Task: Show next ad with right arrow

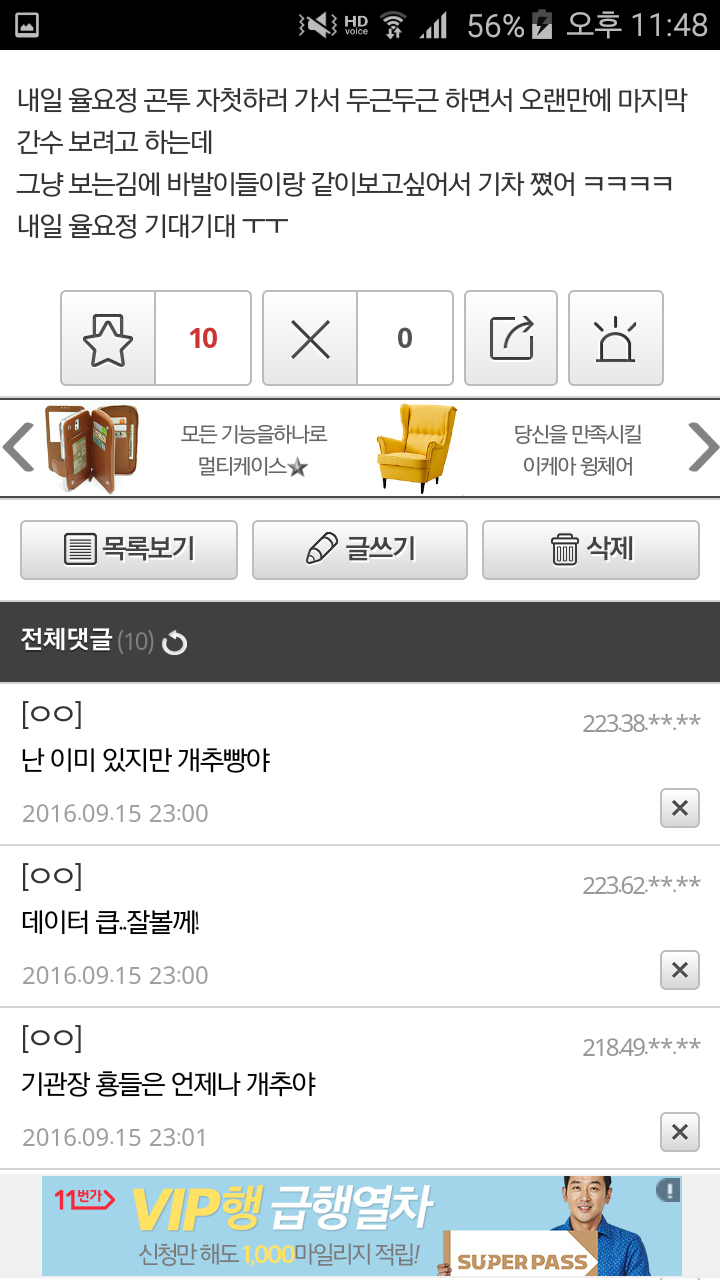Action: click(x=703, y=447)
